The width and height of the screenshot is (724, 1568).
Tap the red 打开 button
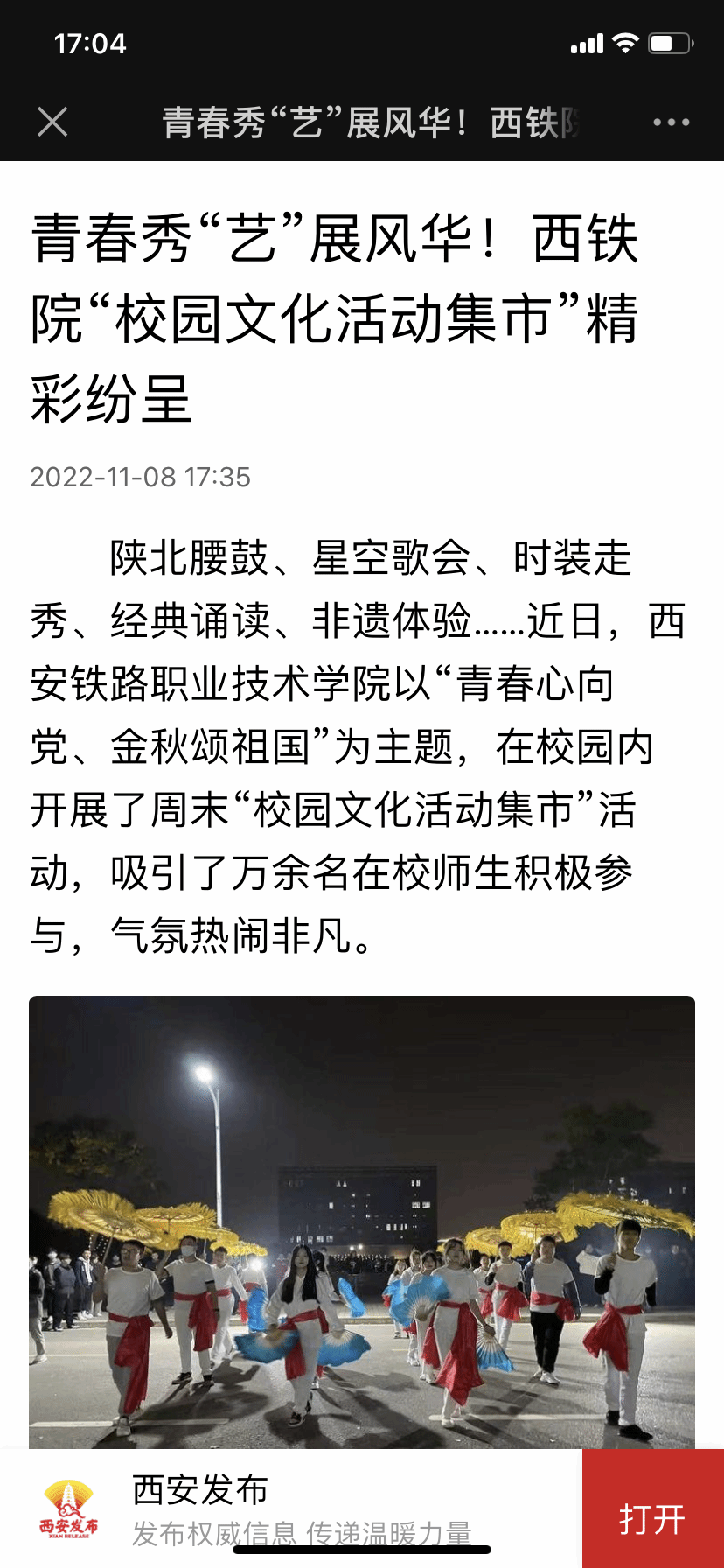[x=652, y=1519]
